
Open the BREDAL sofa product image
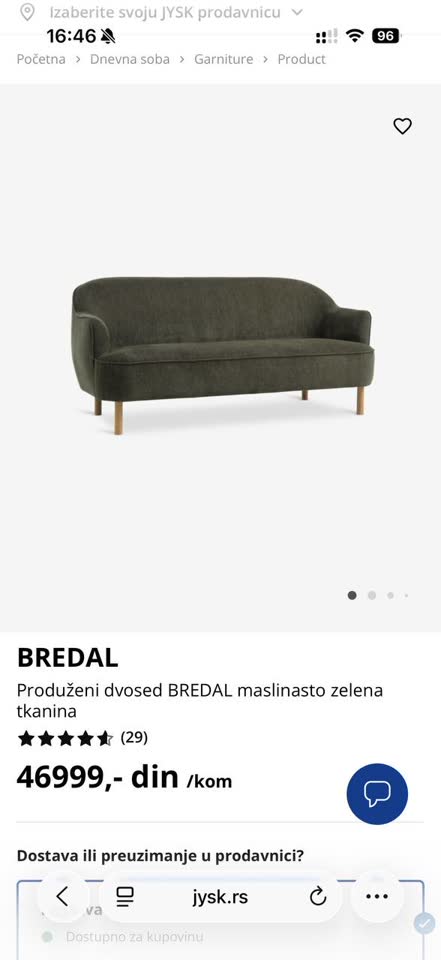tap(222, 355)
